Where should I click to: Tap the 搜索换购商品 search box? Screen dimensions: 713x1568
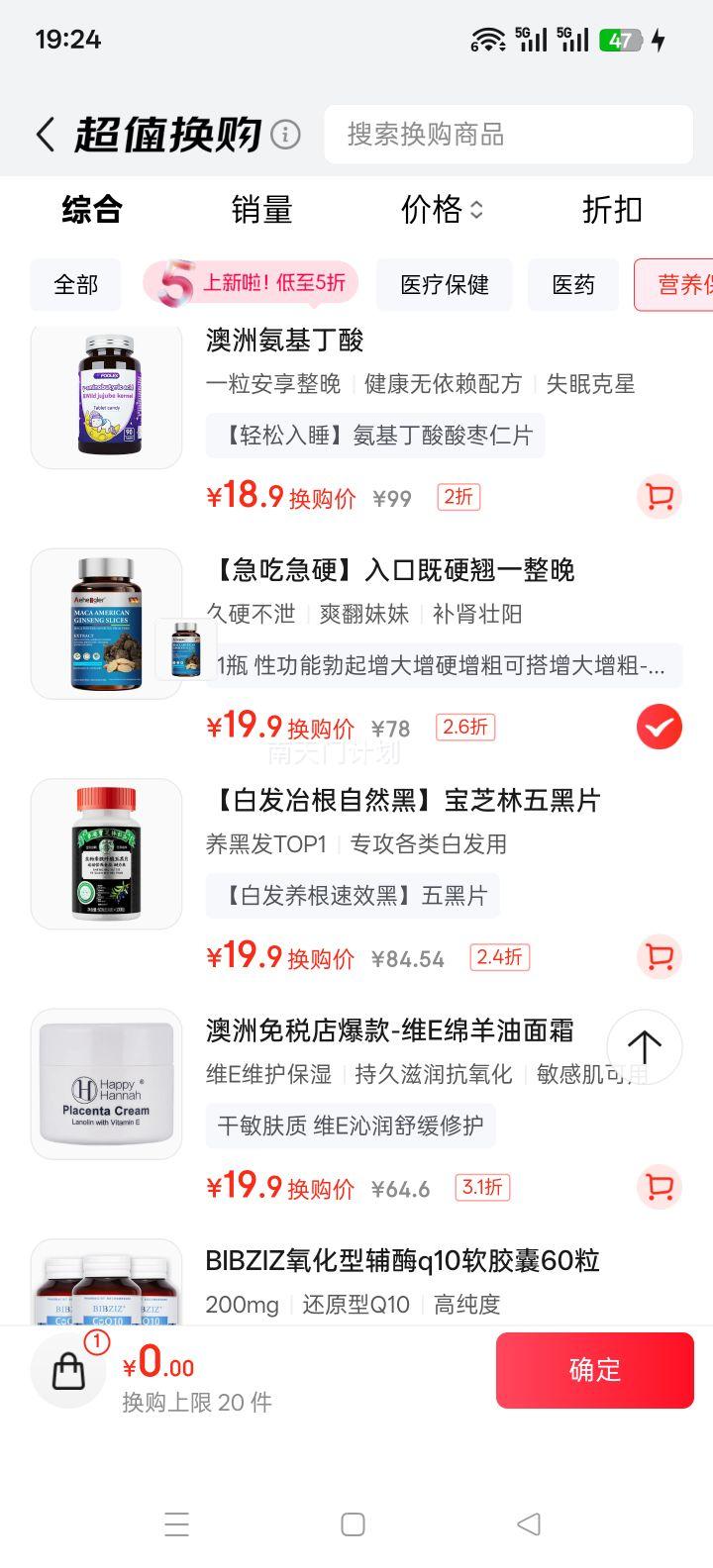(x=507, y=135)
